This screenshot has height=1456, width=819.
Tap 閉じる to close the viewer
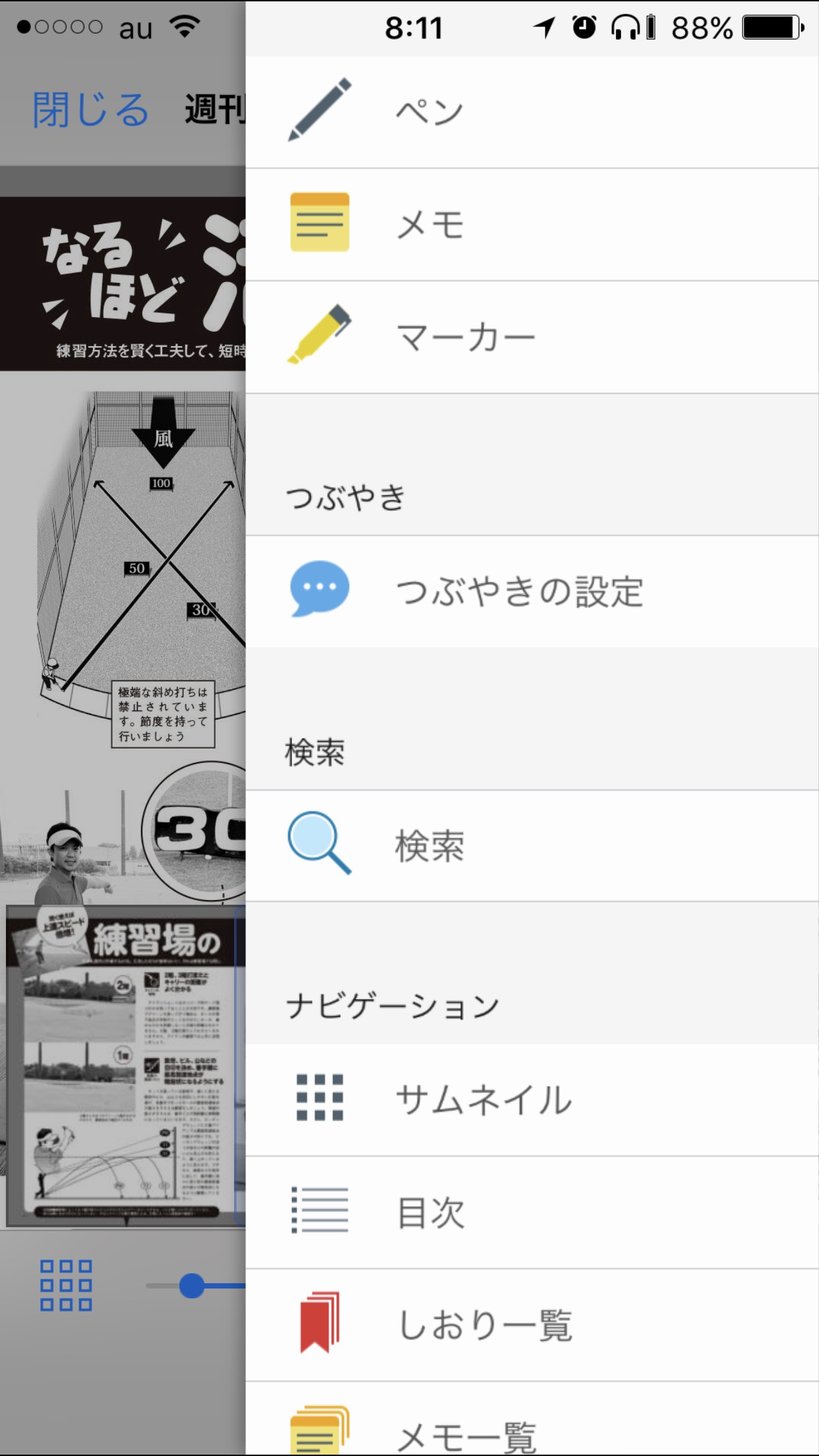tap(90, 109)
